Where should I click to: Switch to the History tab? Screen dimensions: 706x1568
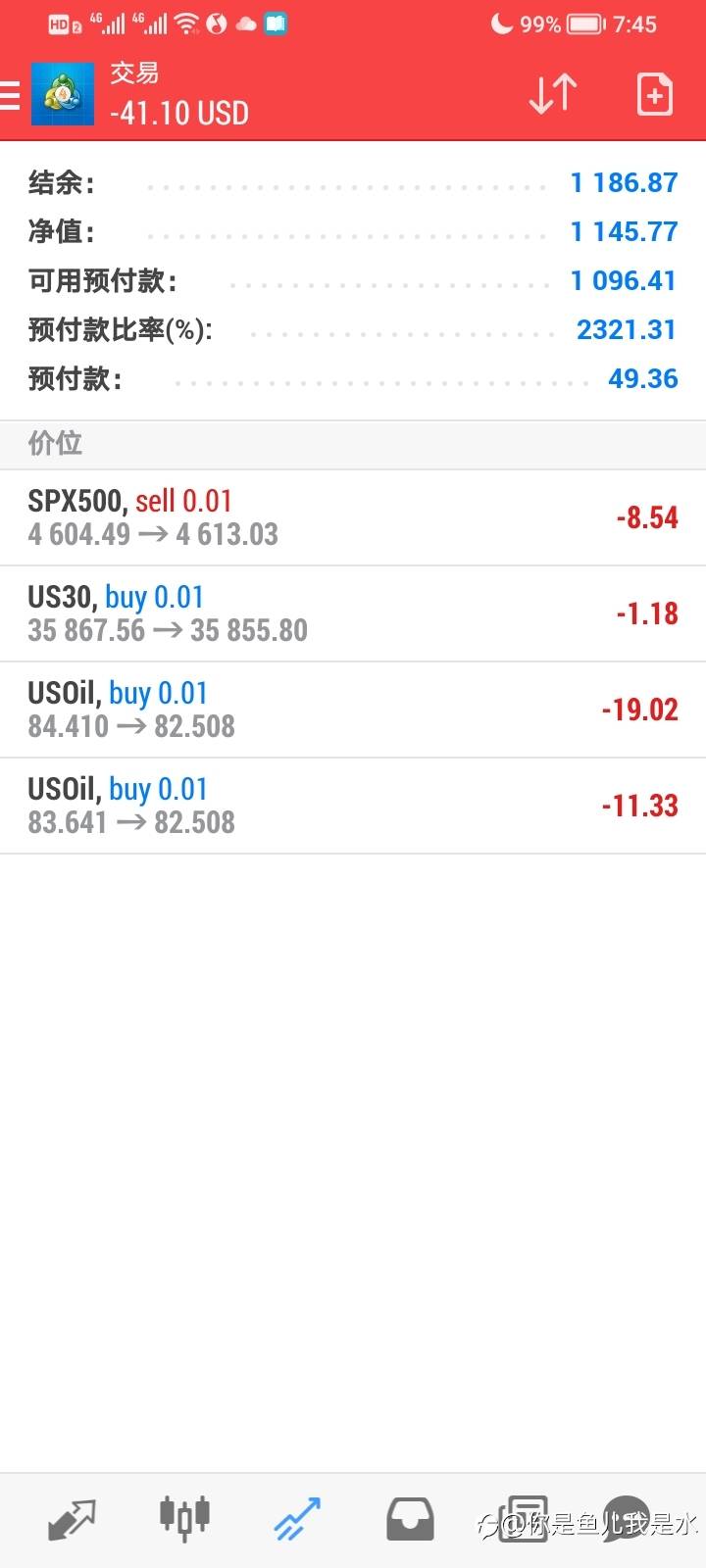pos(410,1519)
